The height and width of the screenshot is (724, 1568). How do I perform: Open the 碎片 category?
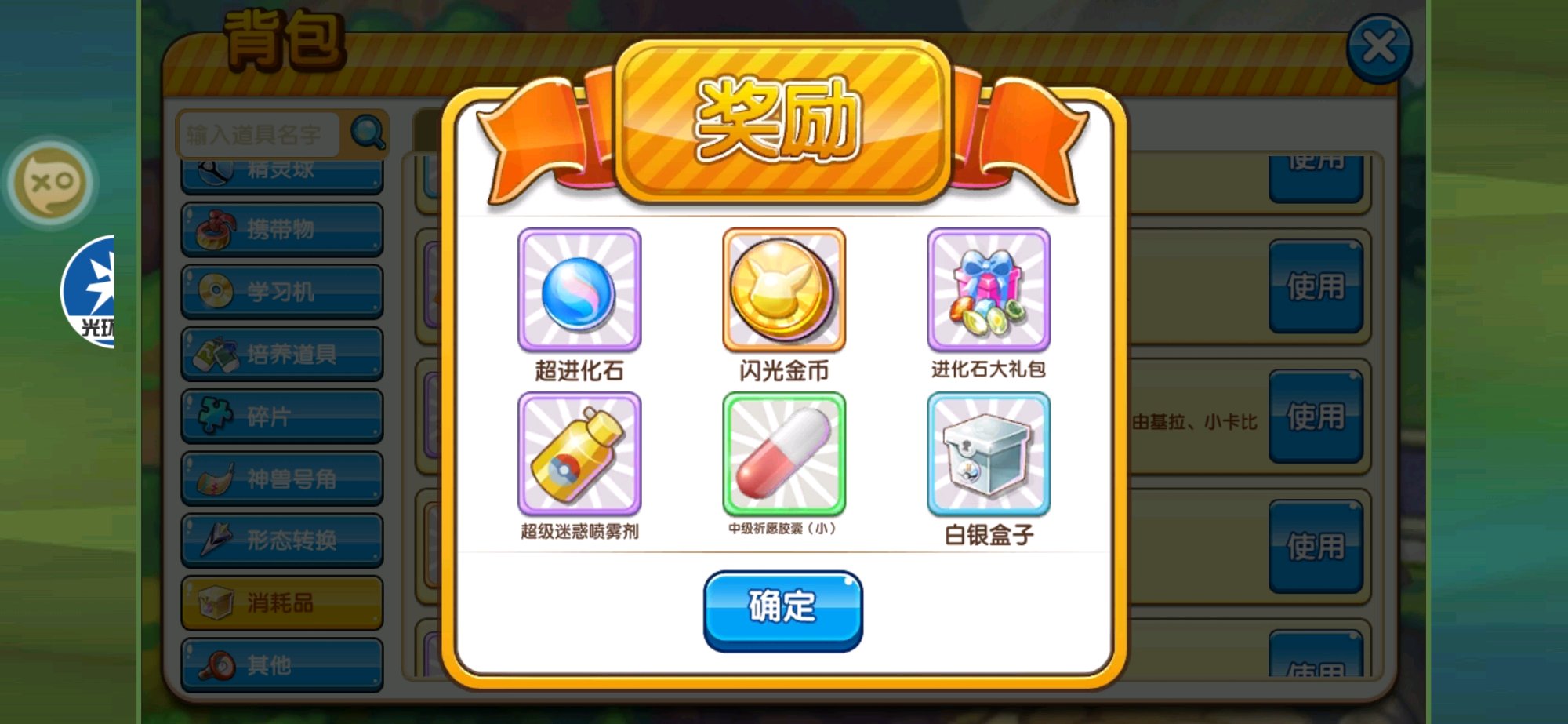click(x=282, y=416)
